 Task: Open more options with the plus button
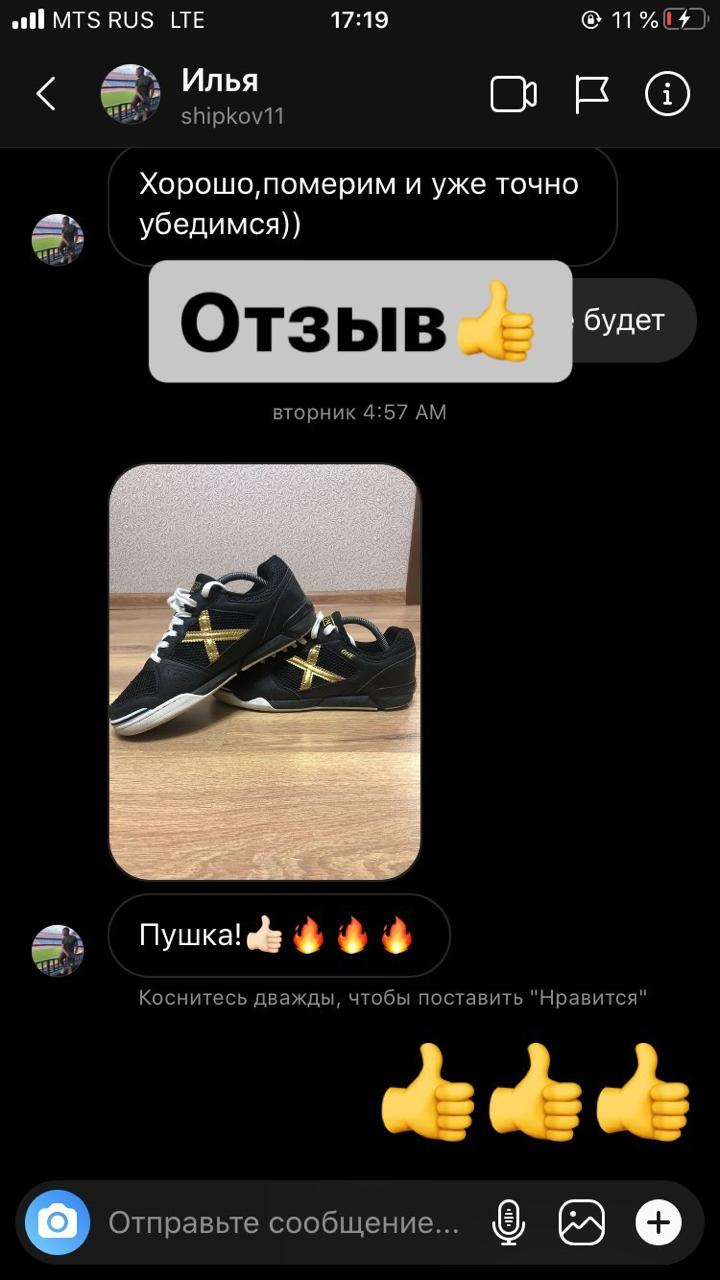[658, 1222]
